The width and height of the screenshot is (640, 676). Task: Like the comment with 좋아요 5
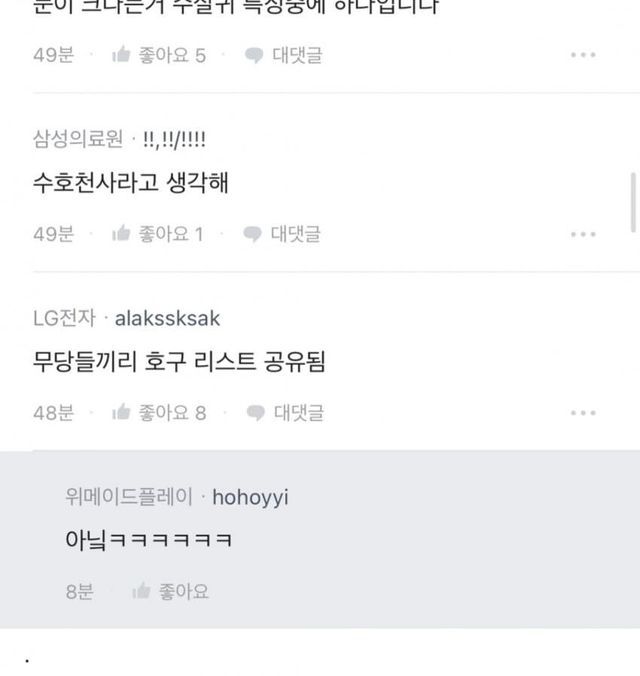(160, 55)
